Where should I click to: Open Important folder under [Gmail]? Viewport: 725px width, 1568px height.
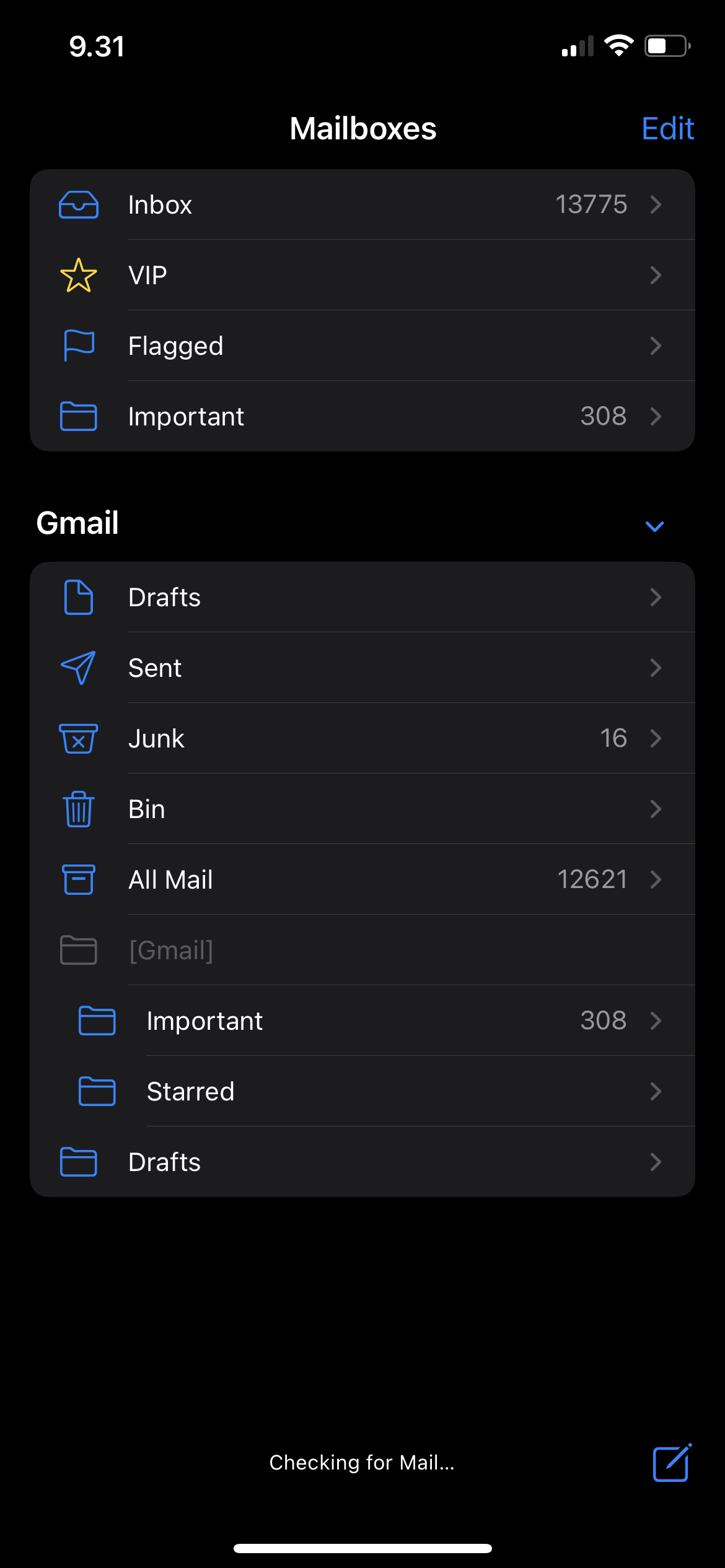[x=372, y=1021]
